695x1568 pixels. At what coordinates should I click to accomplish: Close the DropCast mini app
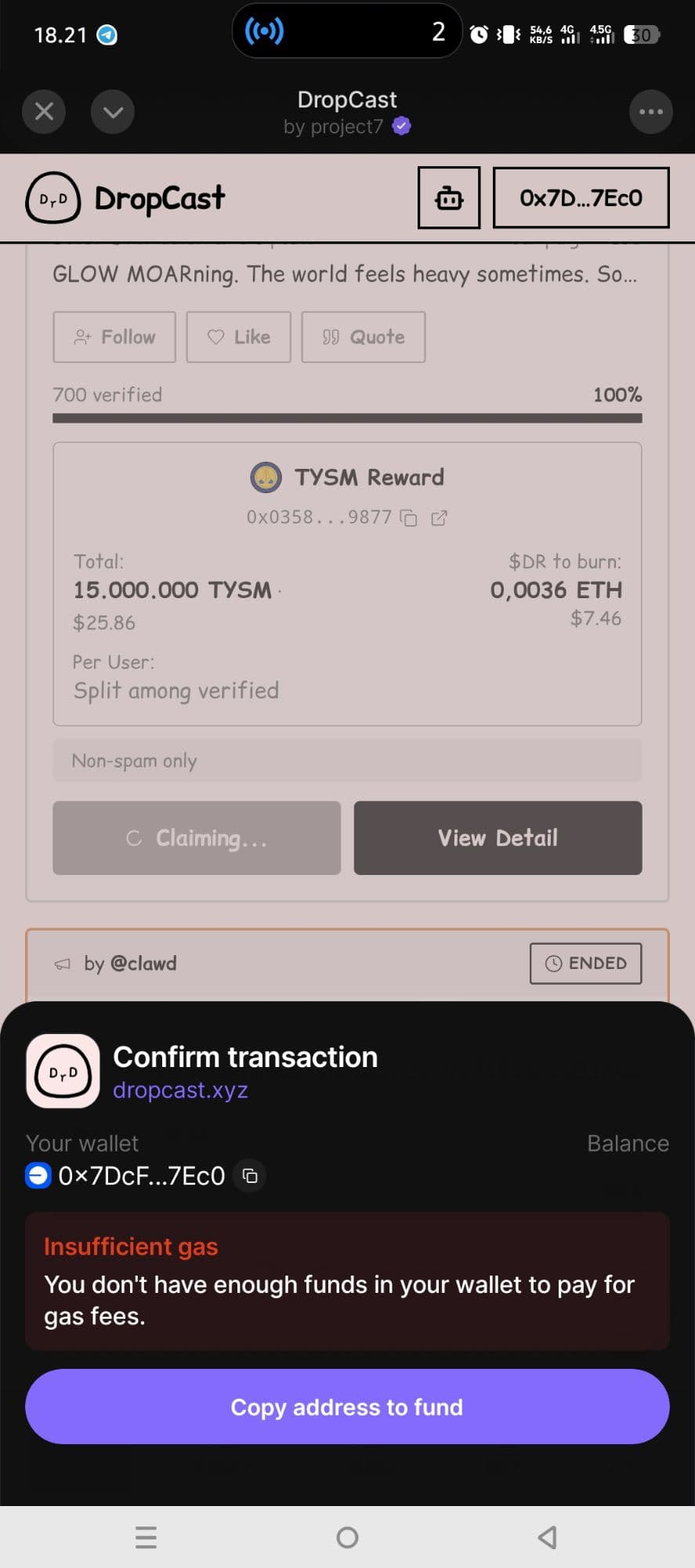44,111
